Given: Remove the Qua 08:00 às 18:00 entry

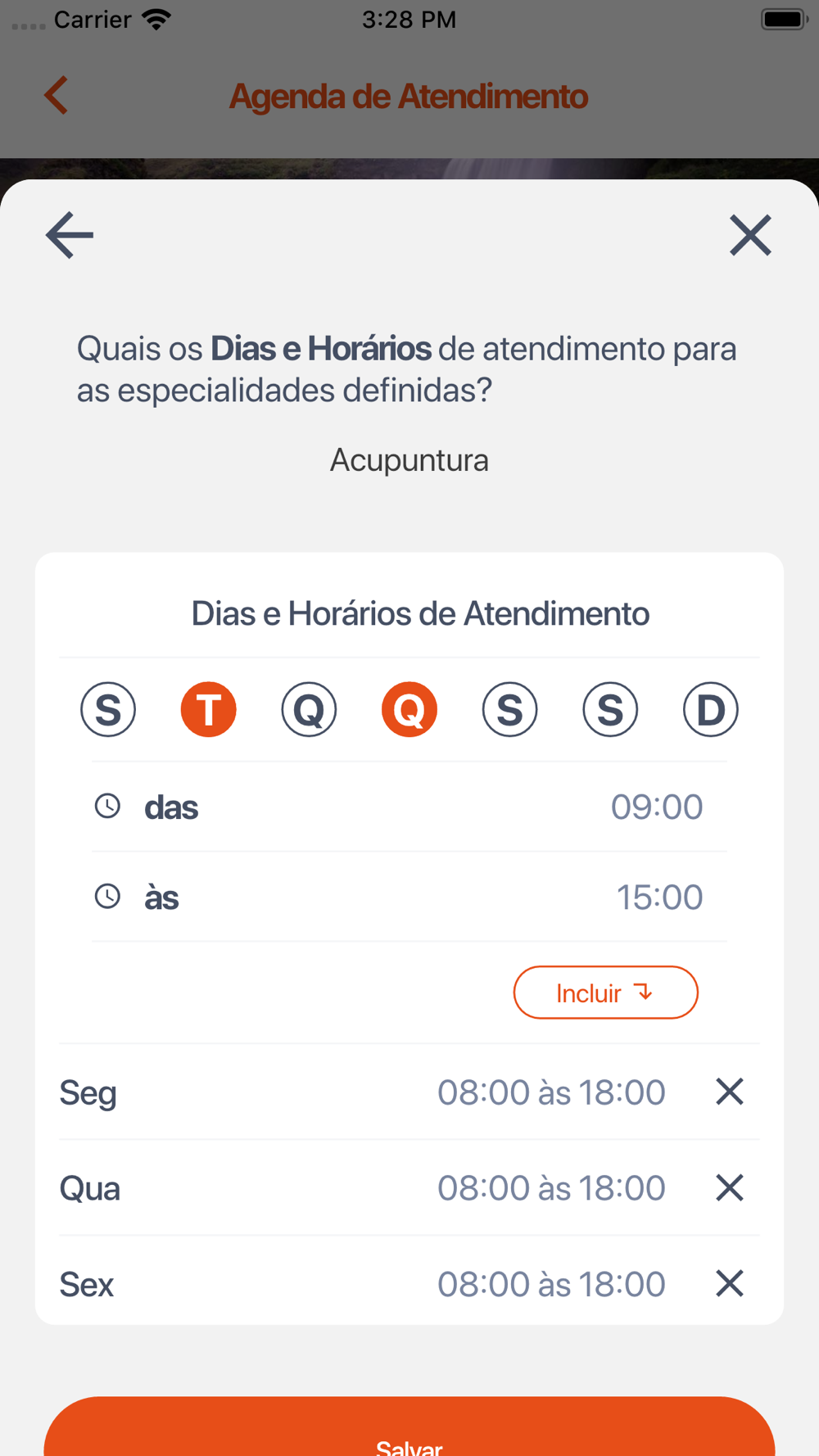Looking at the screenshot, I should coord(729,1187).
